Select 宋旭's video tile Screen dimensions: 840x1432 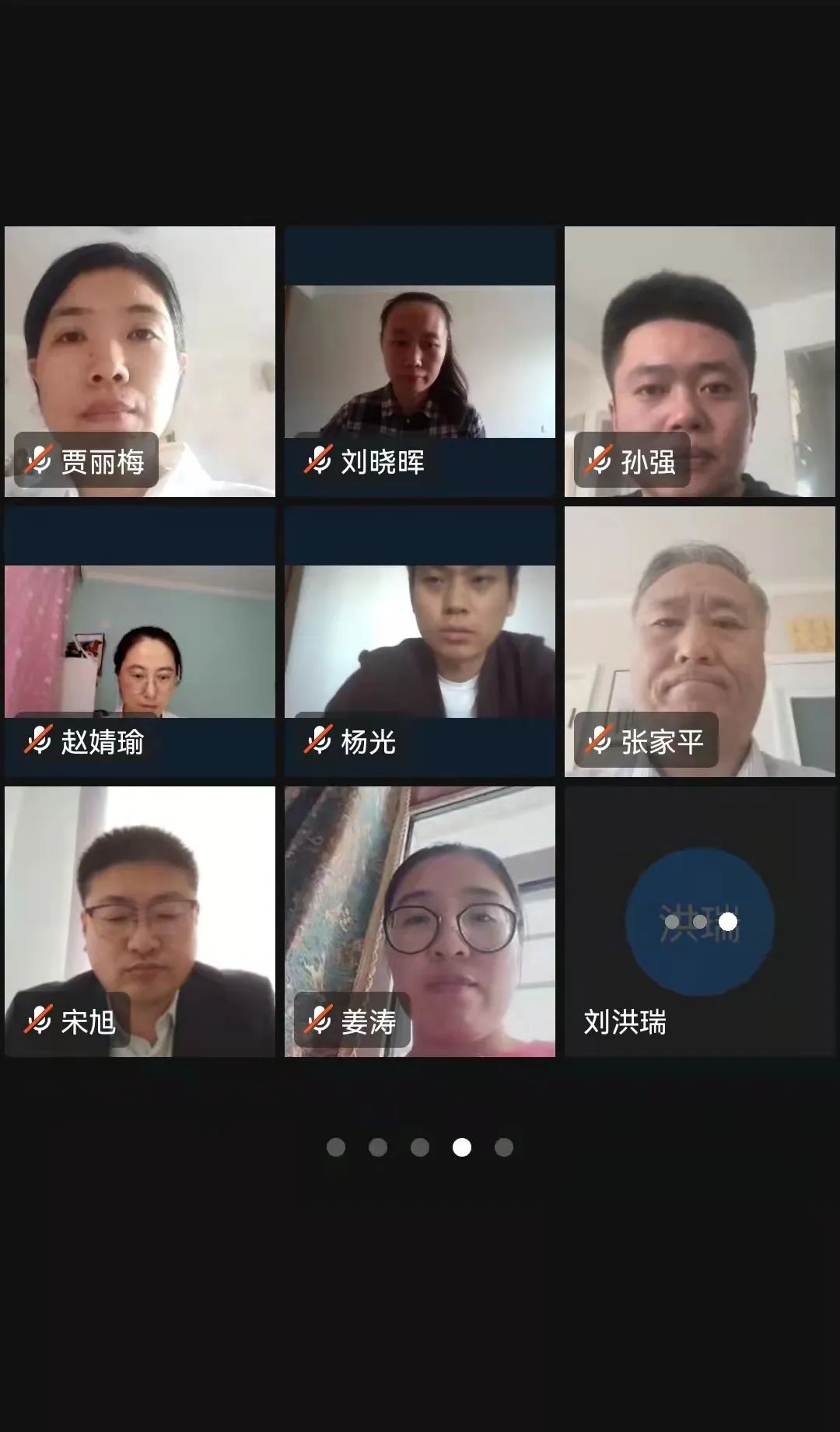(140, 921)
